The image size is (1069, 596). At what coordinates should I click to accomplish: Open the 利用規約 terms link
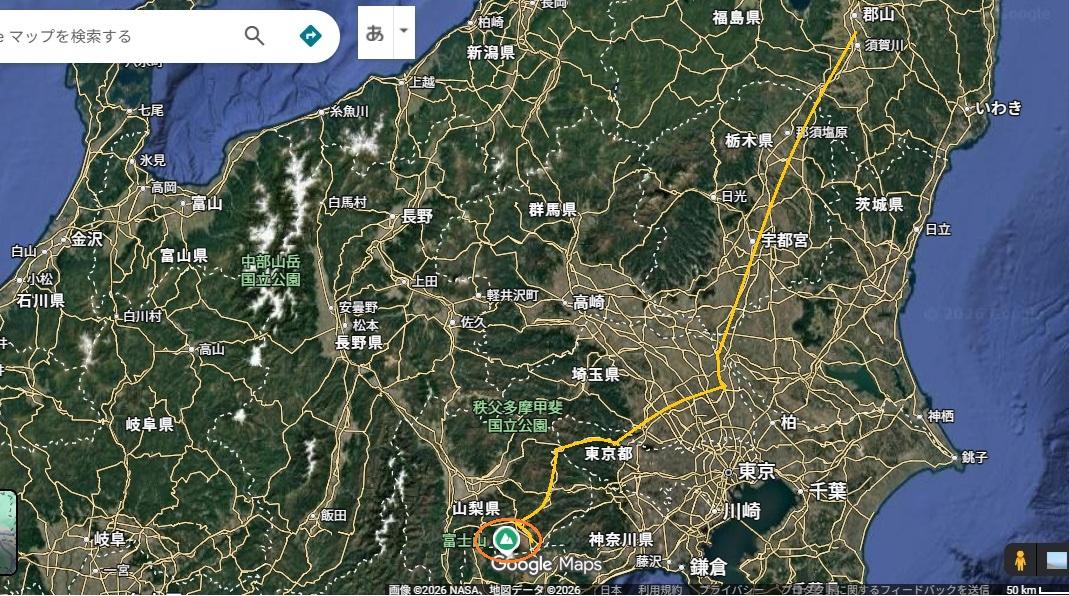(660, 590)
